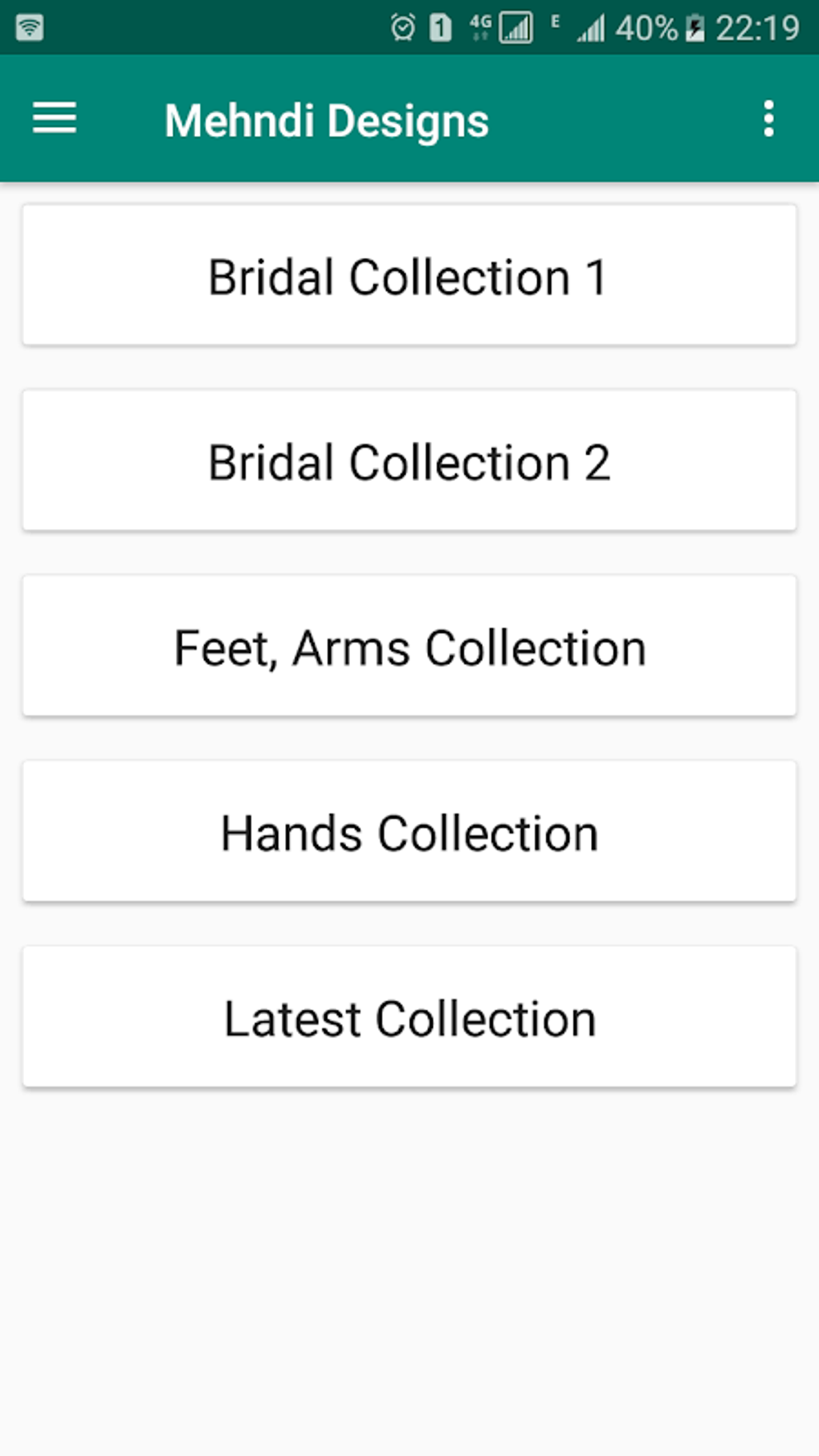Open the hamburger navigation drawer
This screenshot has width=819, height=1456.
coord(55,119)
